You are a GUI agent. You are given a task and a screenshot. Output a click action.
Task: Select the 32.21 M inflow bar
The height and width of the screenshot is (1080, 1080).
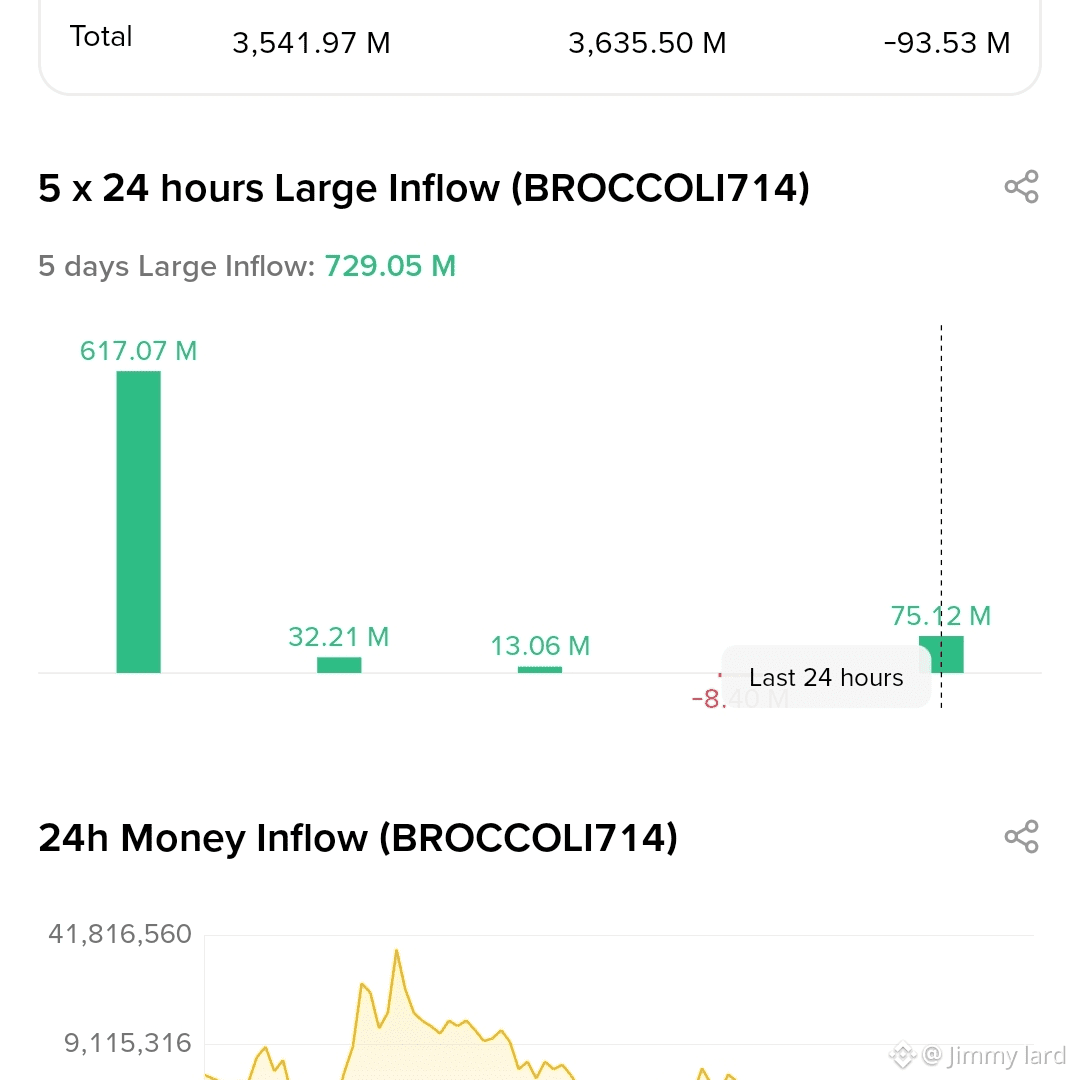(339, 664)
